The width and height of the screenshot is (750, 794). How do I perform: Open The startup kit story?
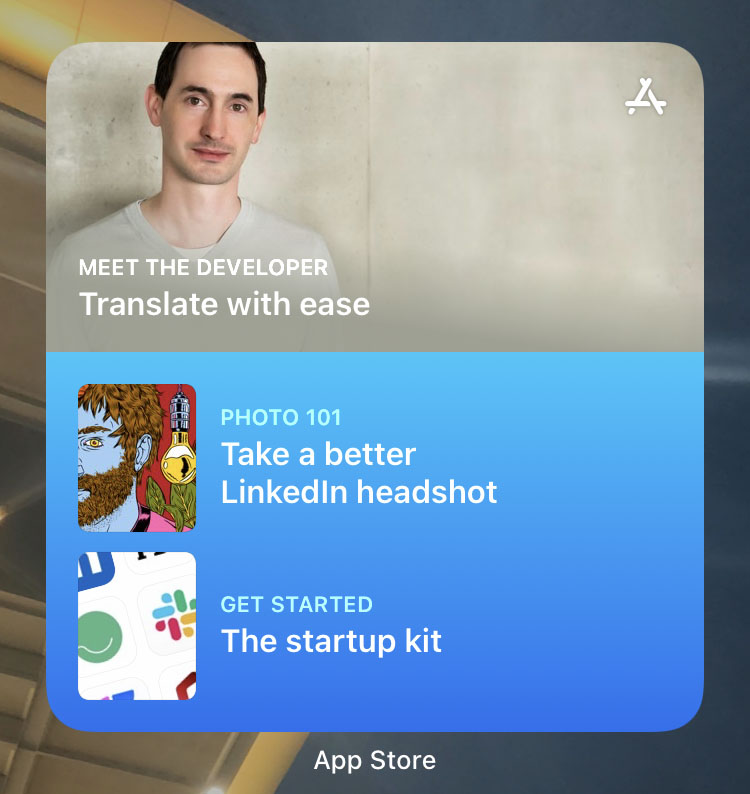(331, 640)
